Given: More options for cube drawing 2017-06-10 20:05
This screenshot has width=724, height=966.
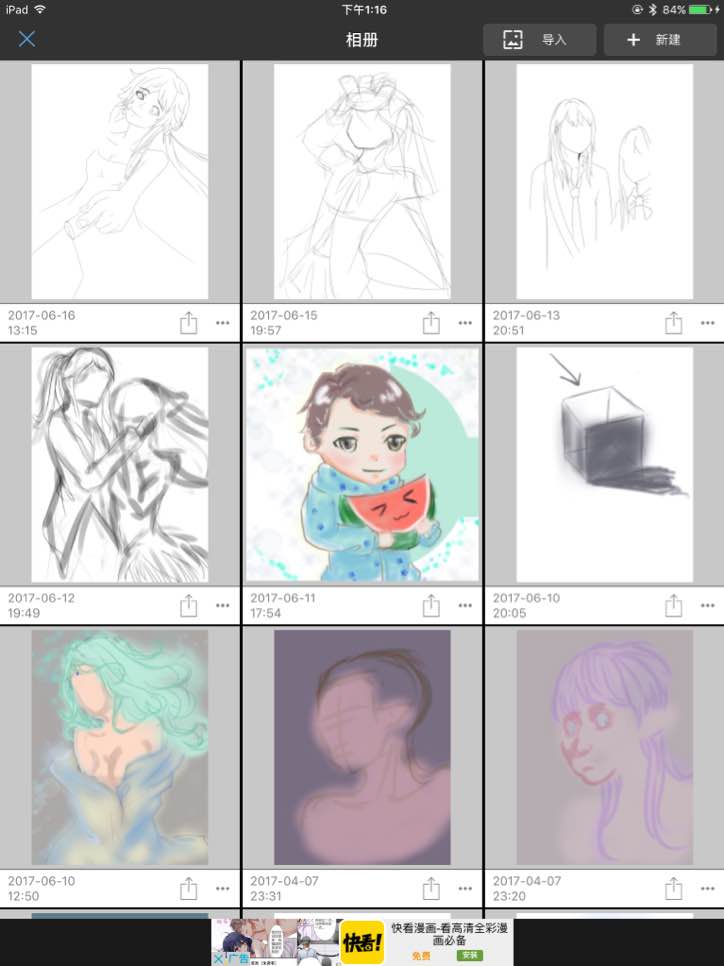Looking at the screenshot, I should [707, 606].
